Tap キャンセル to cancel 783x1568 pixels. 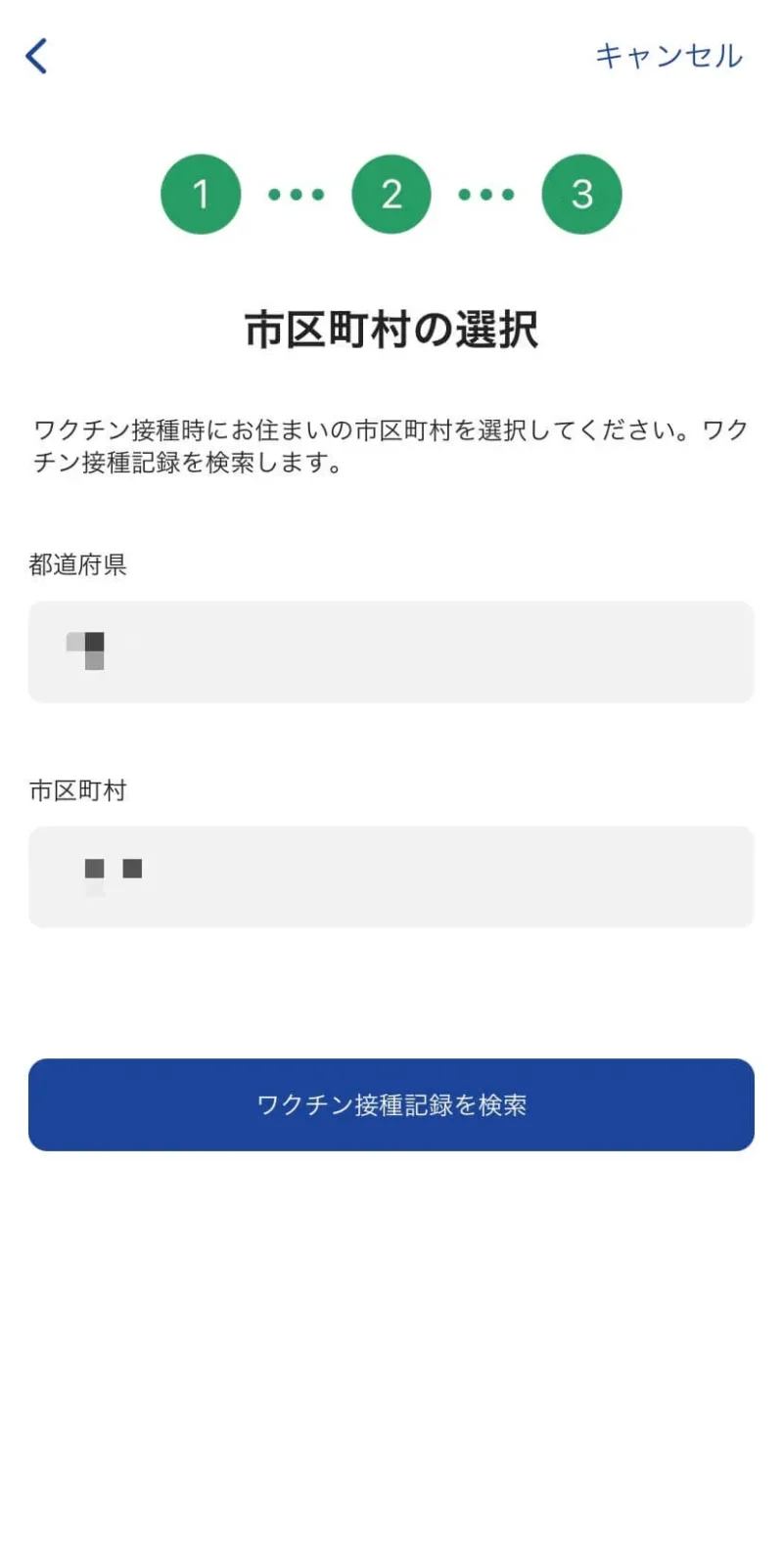click(668, 56)
